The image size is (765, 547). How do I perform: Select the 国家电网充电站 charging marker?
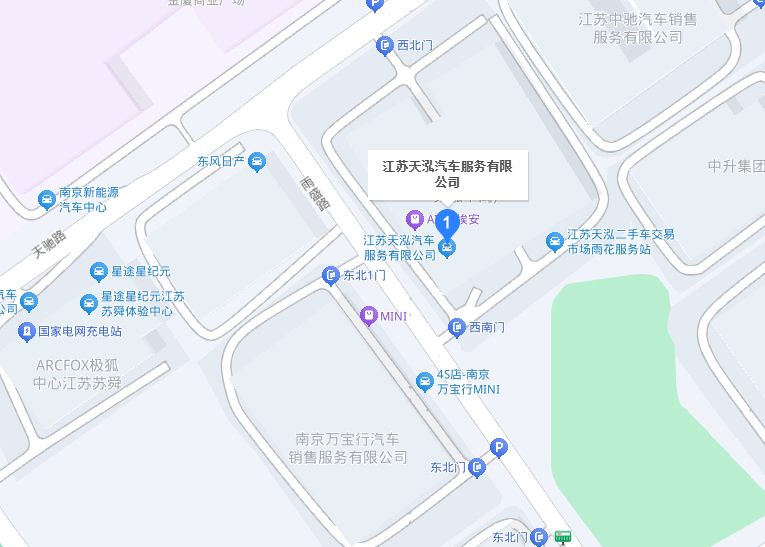26,331
